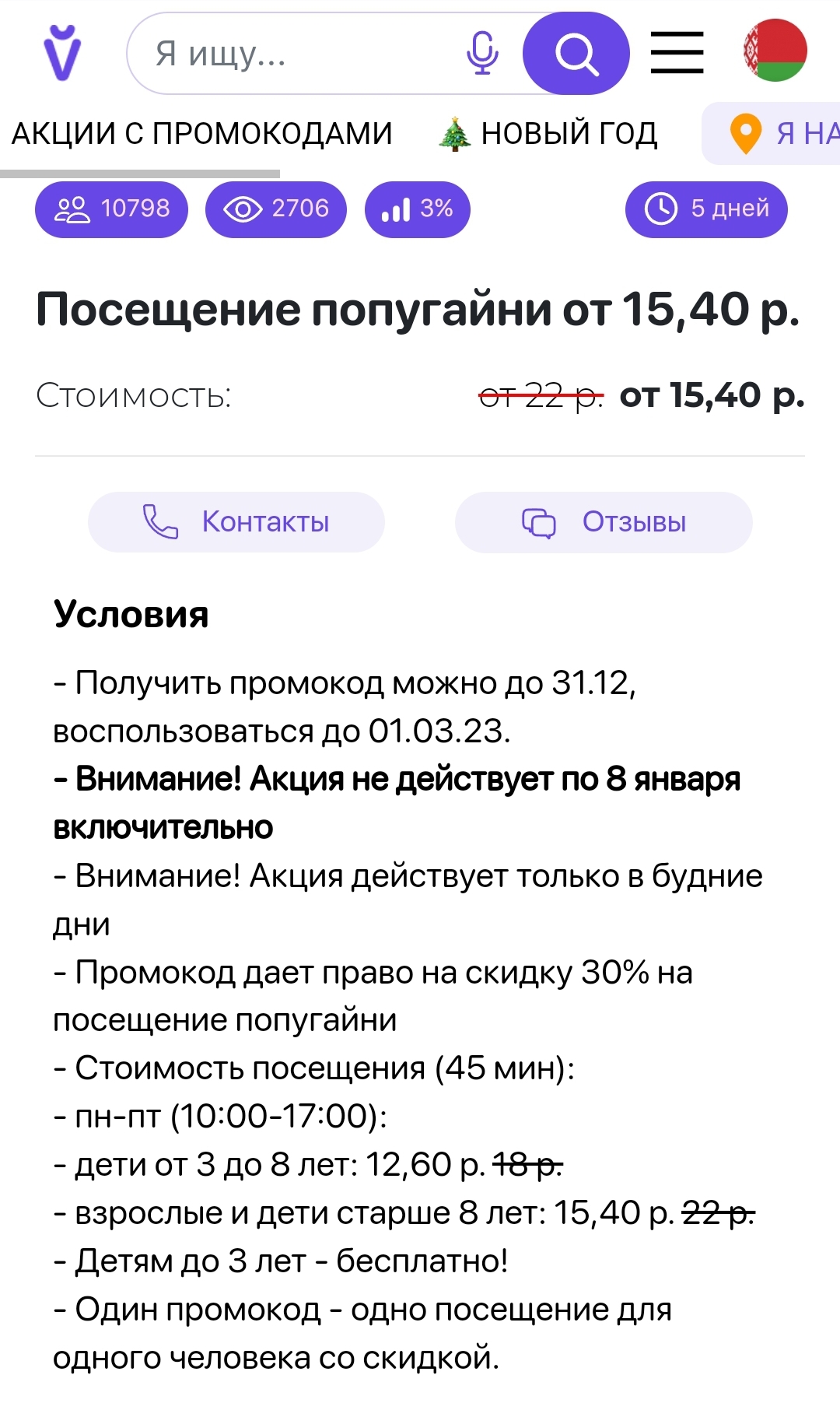Open "Контакты" for the parrot venue
Viewport: 840px width, 1417px height.
[236, 522]
